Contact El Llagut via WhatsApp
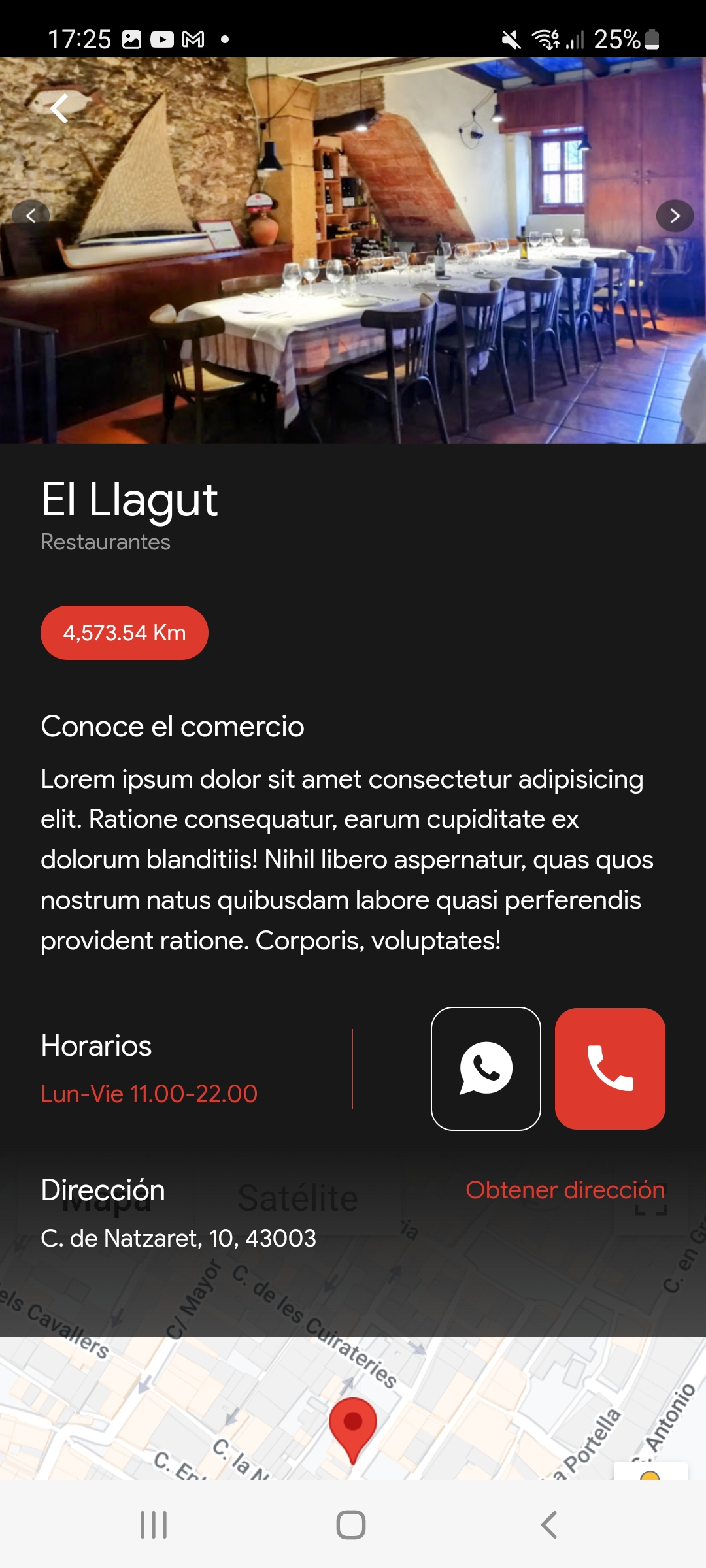The image size is (706, 1568). 486,1069
